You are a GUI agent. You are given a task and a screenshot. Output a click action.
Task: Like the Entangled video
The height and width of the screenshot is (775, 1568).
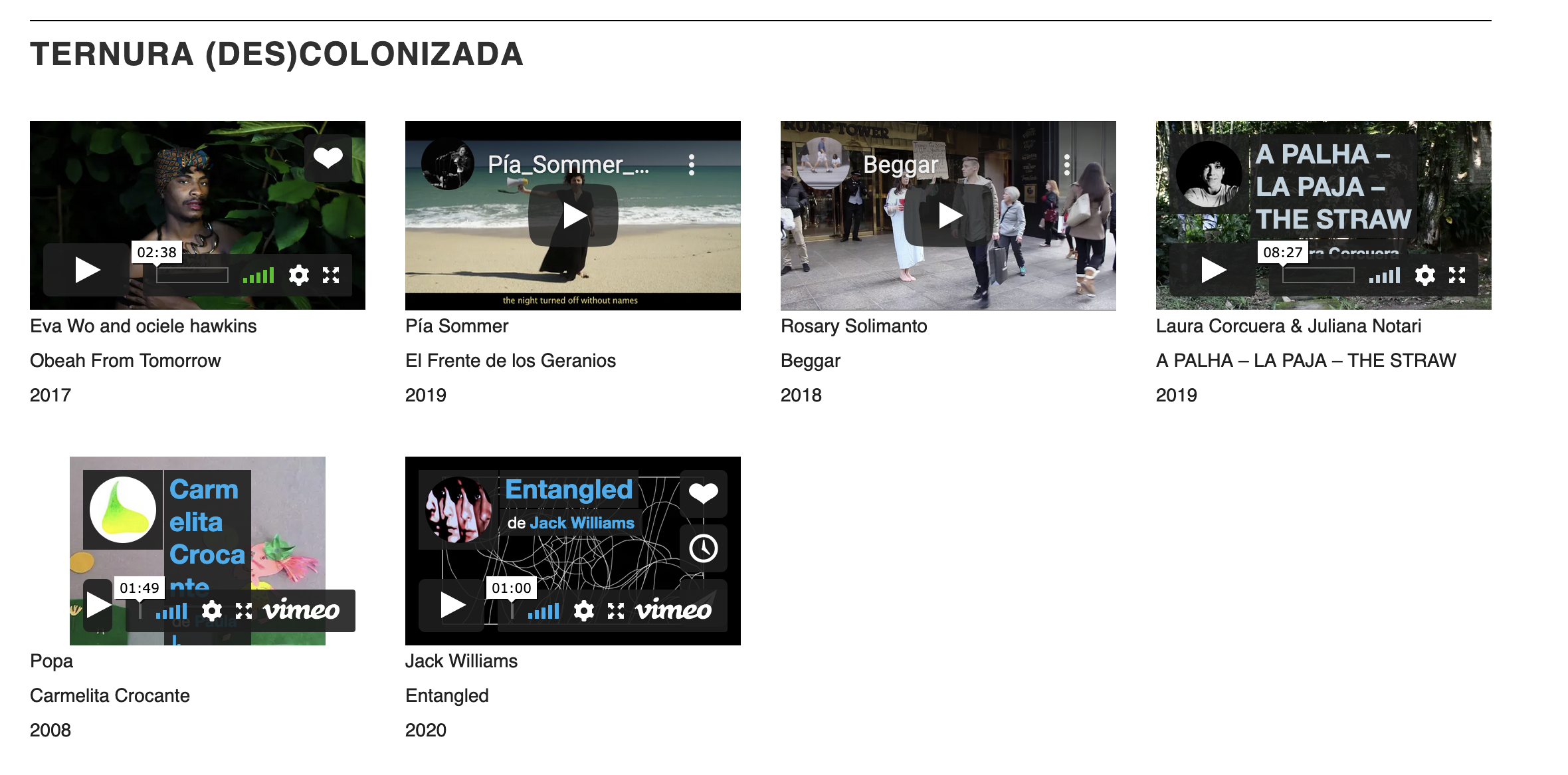click(x=704, y=494)
